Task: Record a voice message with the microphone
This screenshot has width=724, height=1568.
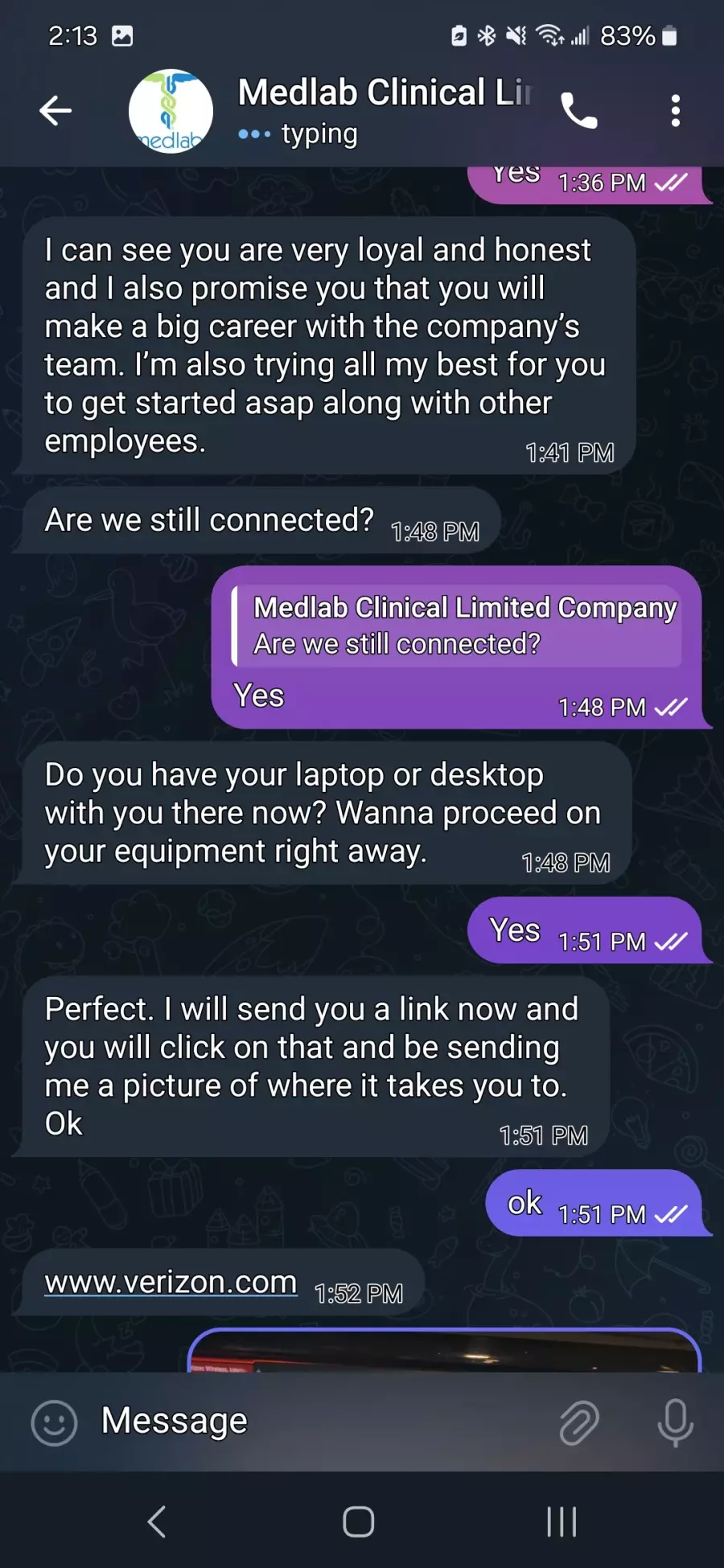Action: (x=675, y=1422)
